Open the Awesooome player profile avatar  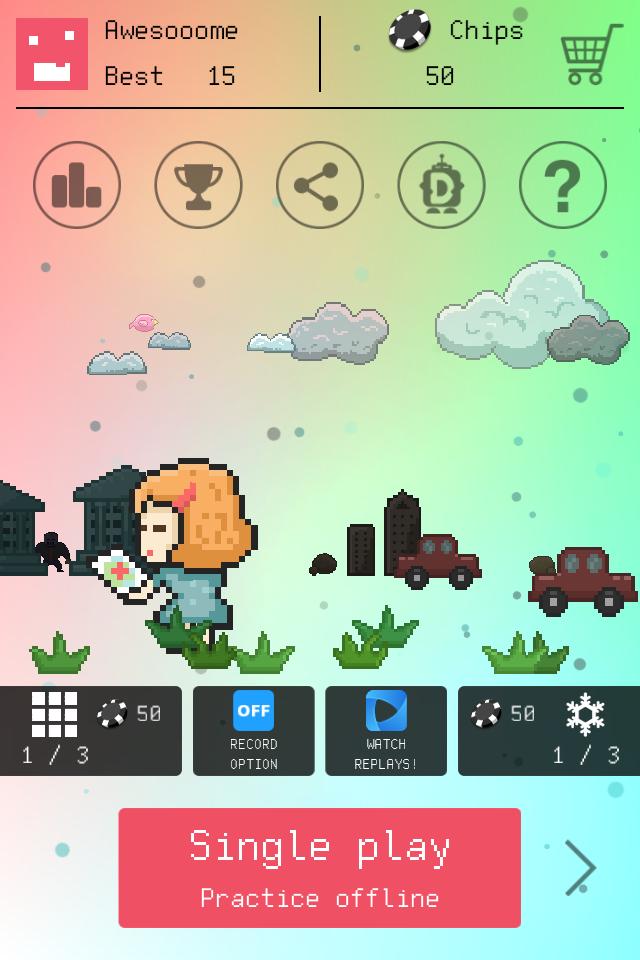coord(52,54)
